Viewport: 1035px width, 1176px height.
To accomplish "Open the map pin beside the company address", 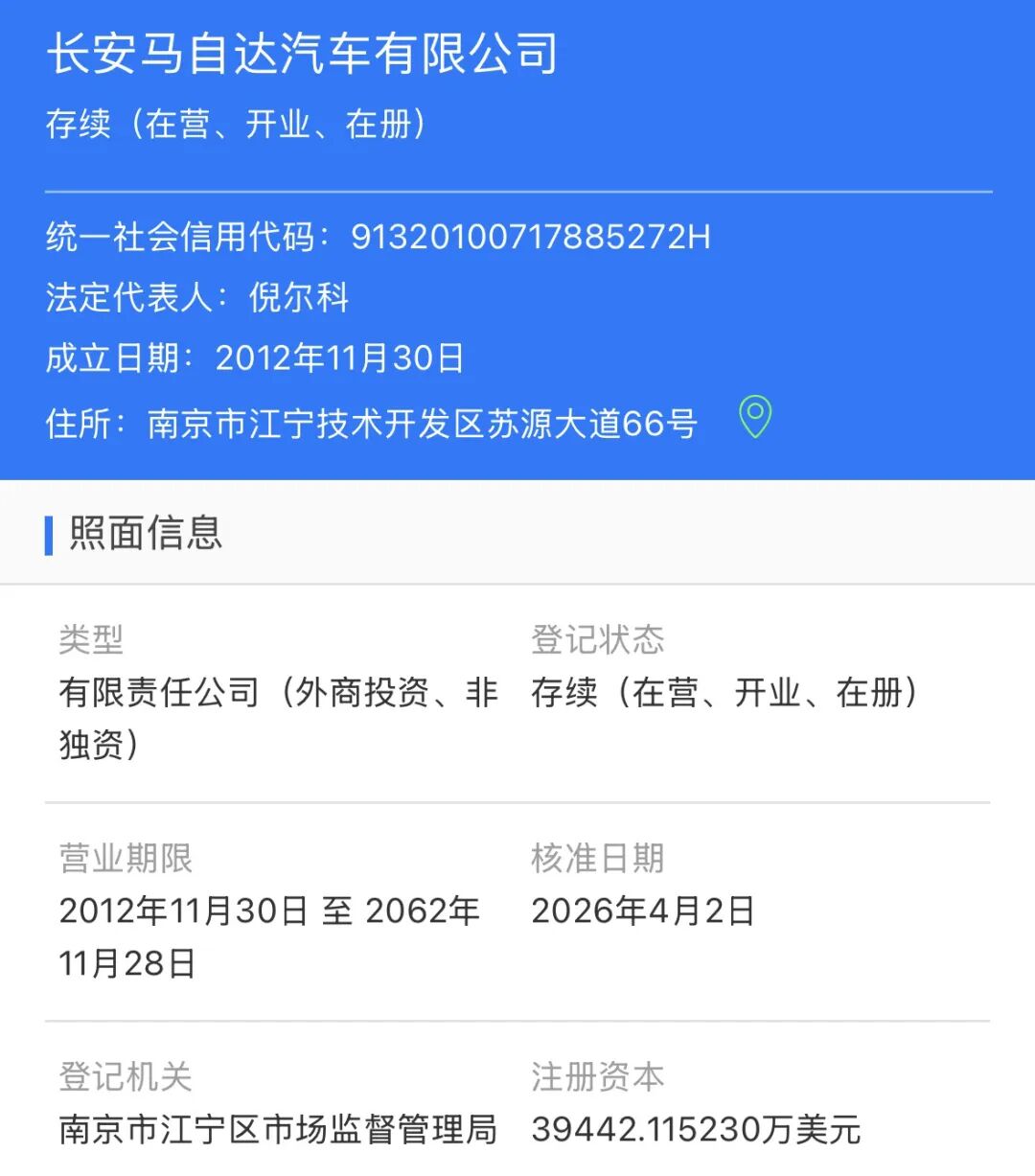I will click(755, 417).
